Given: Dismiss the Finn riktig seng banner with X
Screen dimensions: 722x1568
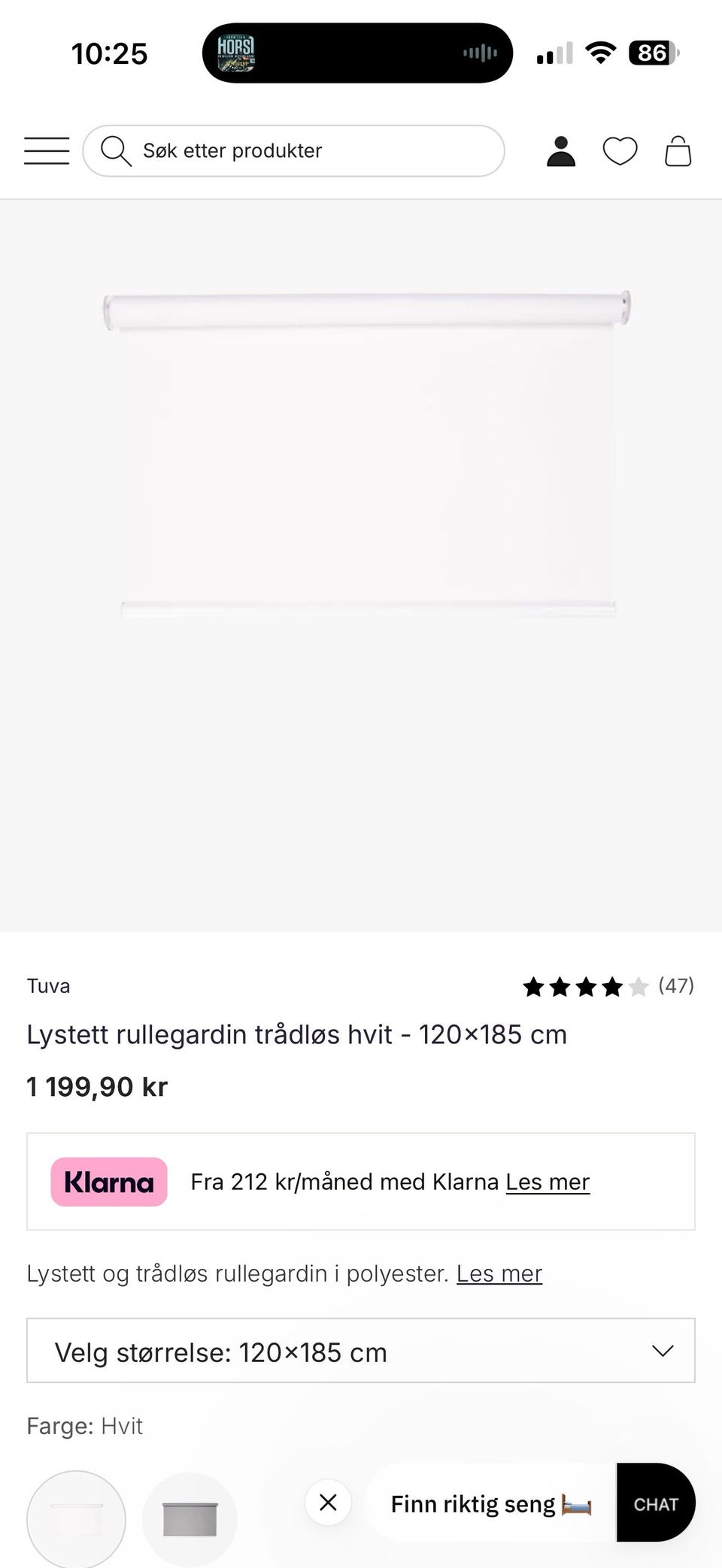Looking at the screenshot, I should (328, 1503).
